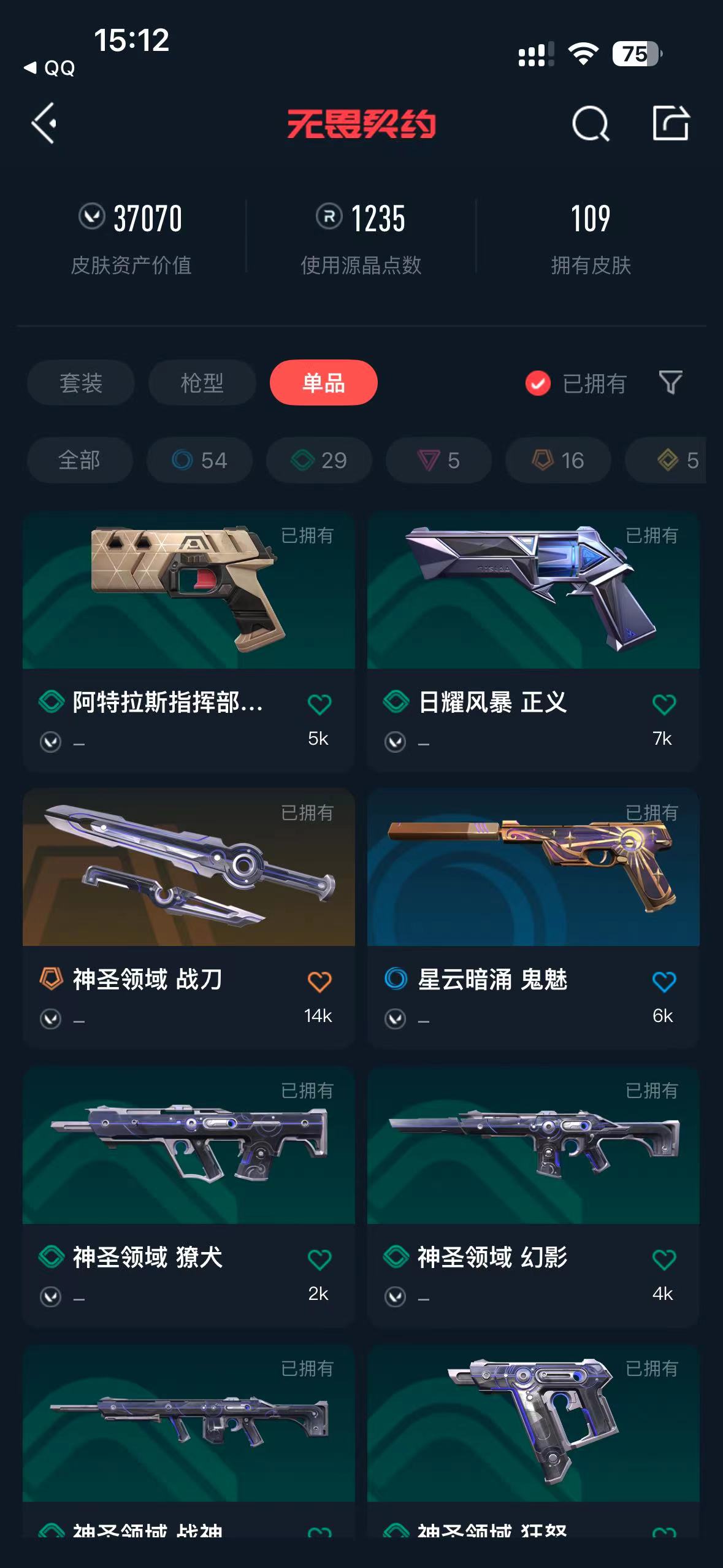Open the search magnifier icon
Viewport: 723px width, 1568px height.
590,123
